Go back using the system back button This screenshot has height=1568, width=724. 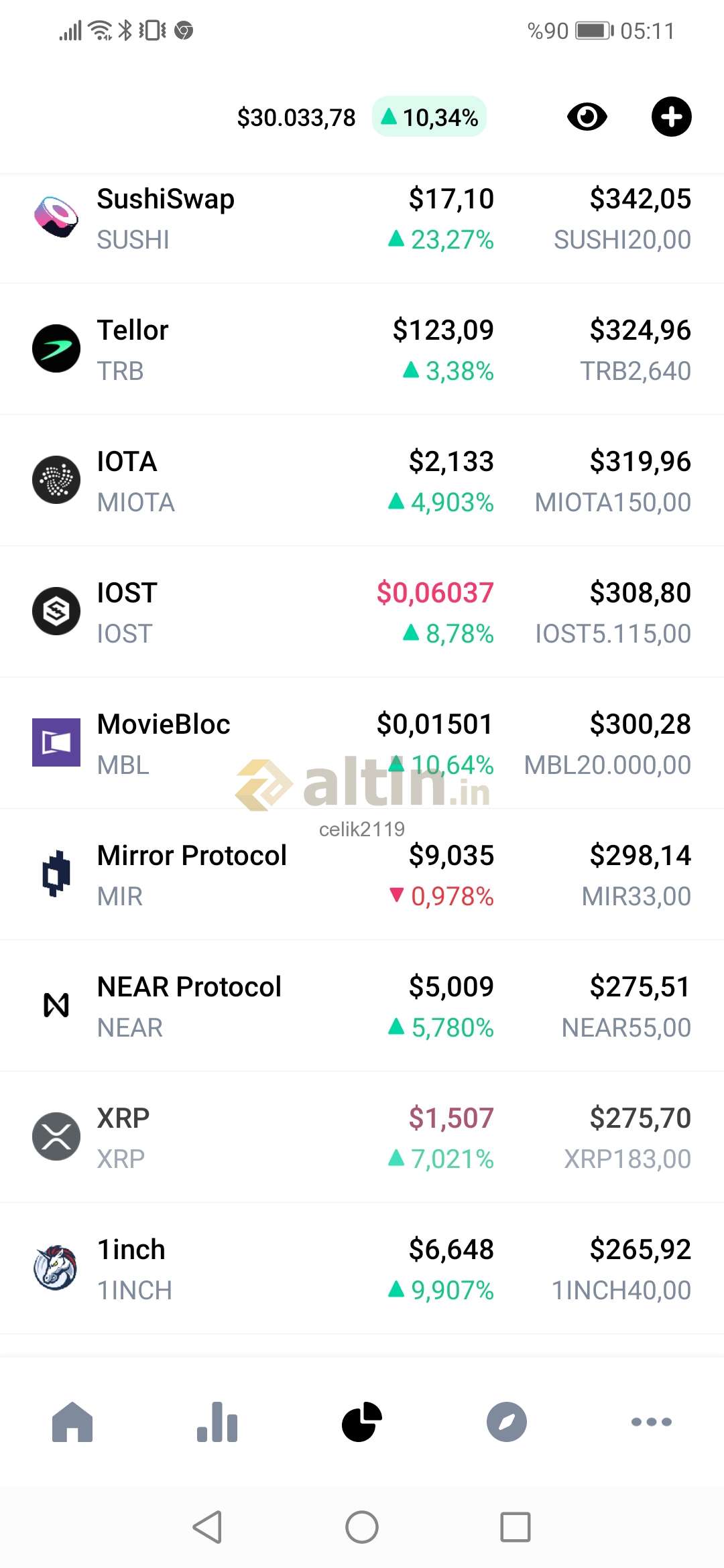point(208,1527)
